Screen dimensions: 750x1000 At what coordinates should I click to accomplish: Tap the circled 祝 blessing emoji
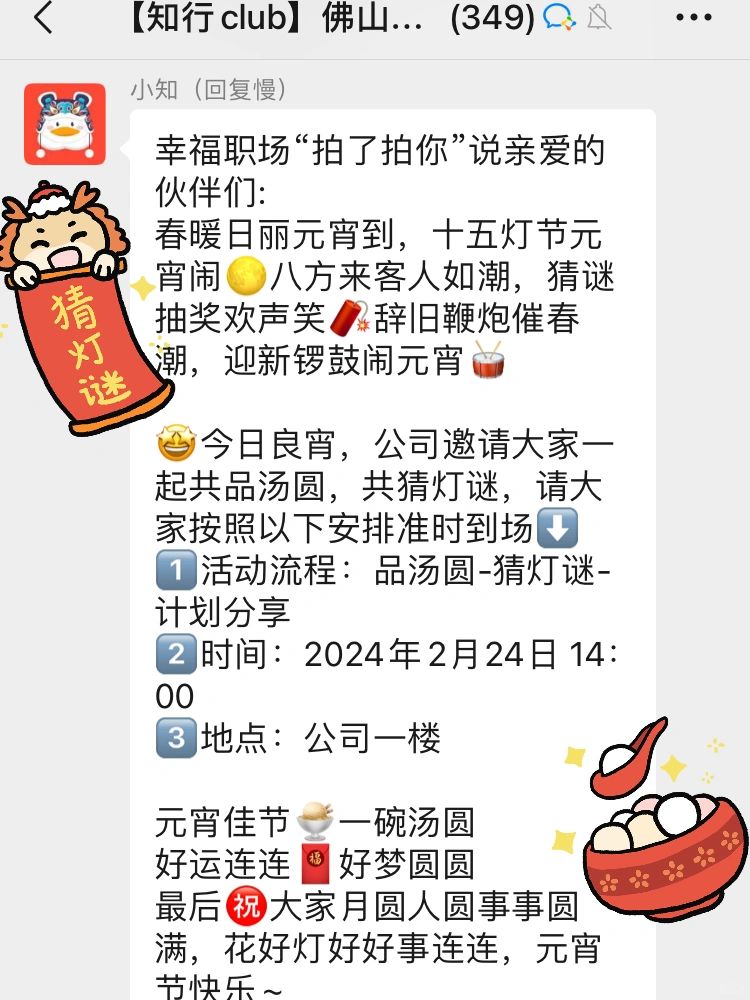tap(246, 903)
